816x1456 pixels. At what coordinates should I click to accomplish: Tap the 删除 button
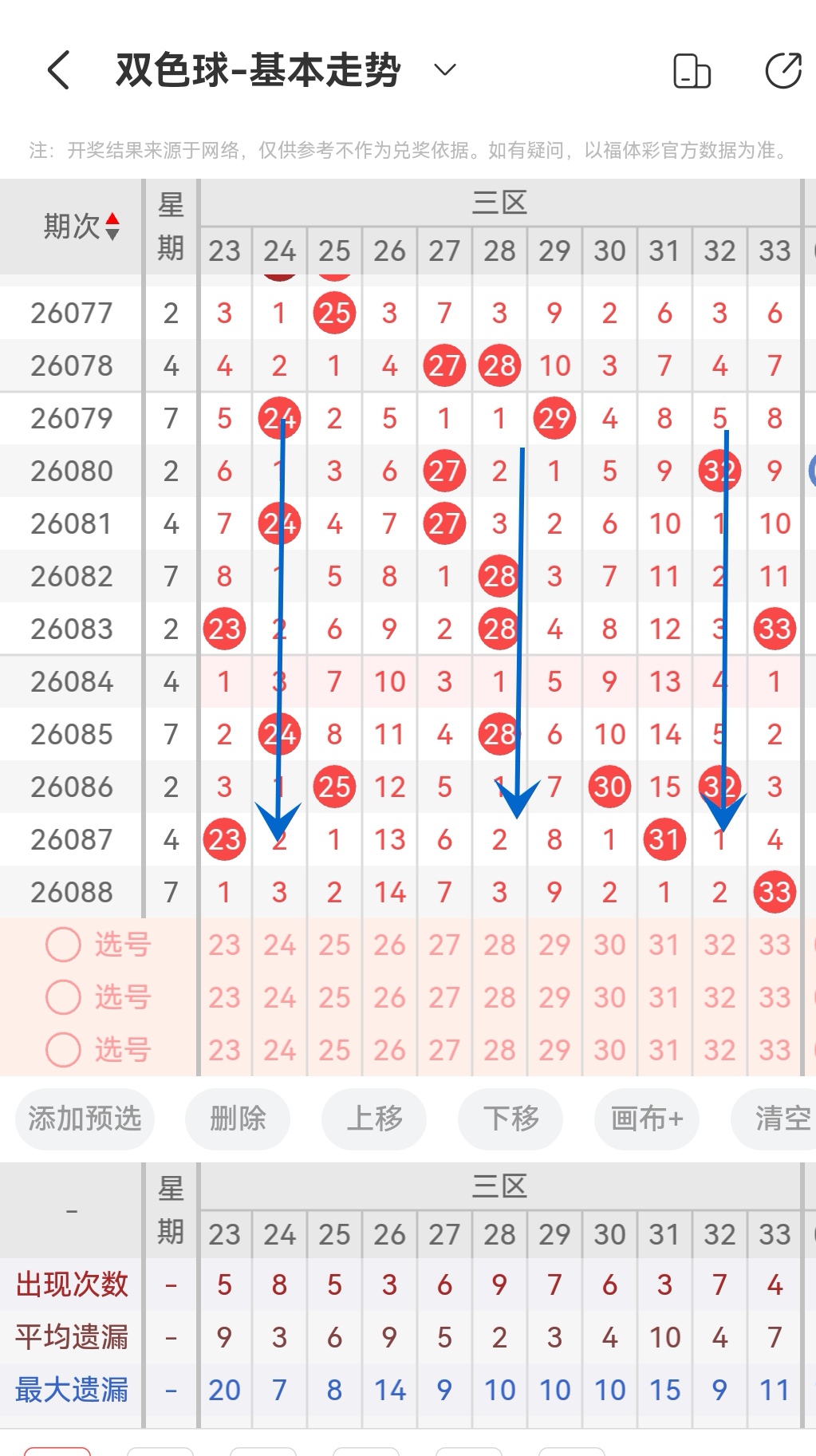click(237, 1119)
